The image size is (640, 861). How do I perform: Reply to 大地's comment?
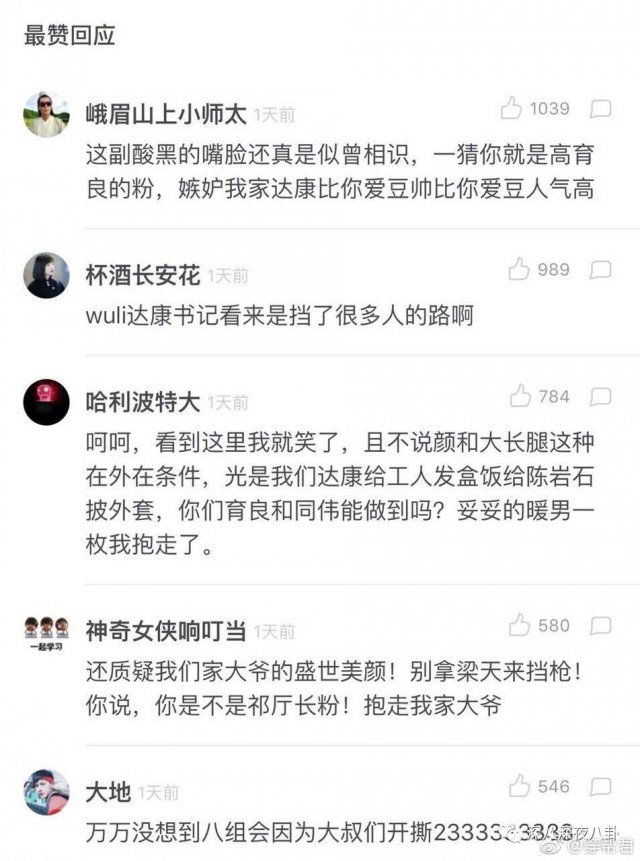[601, 787]
